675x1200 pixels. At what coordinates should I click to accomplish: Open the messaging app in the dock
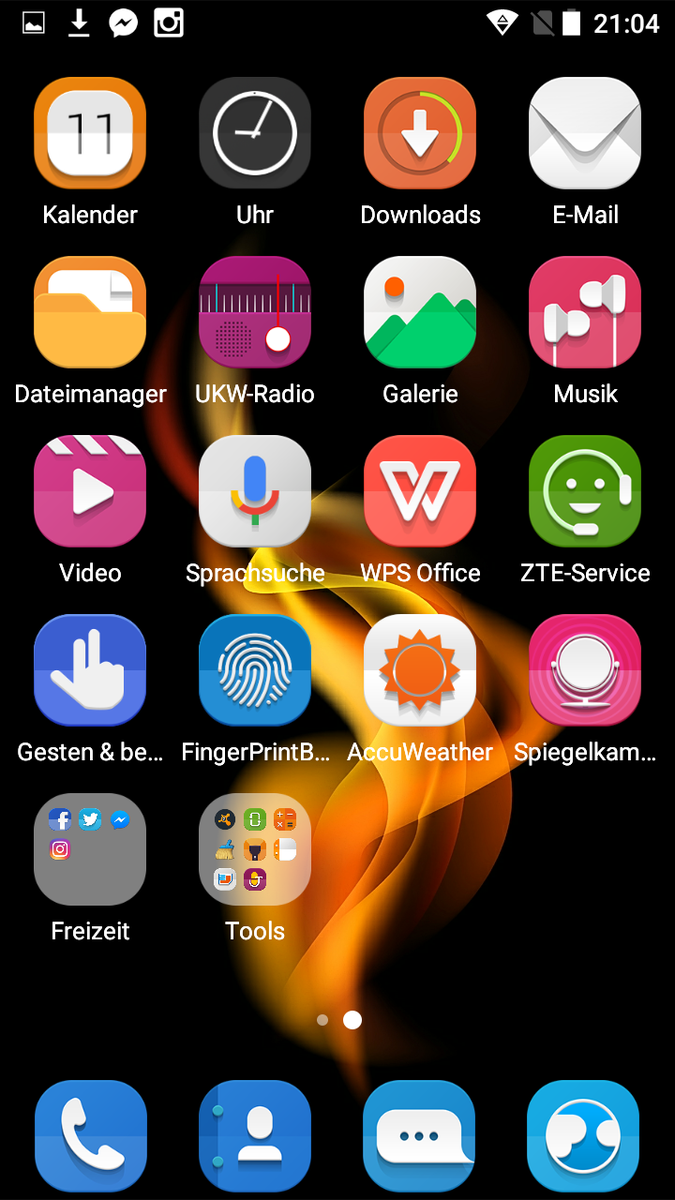pyautogui.click(x=420, y=1136)
